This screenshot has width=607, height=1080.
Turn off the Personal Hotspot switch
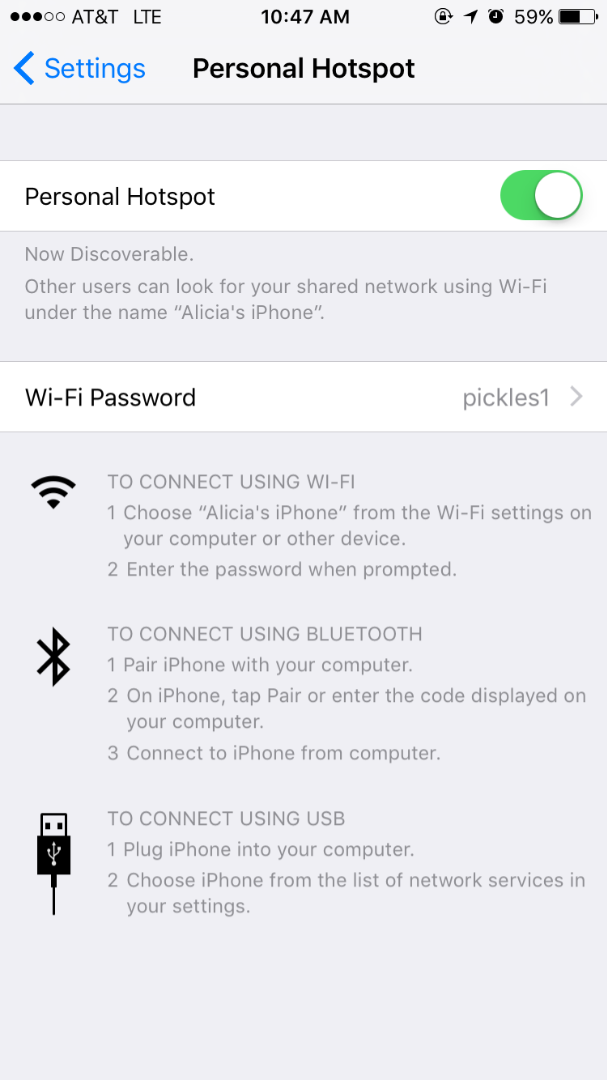pos(541,196)
